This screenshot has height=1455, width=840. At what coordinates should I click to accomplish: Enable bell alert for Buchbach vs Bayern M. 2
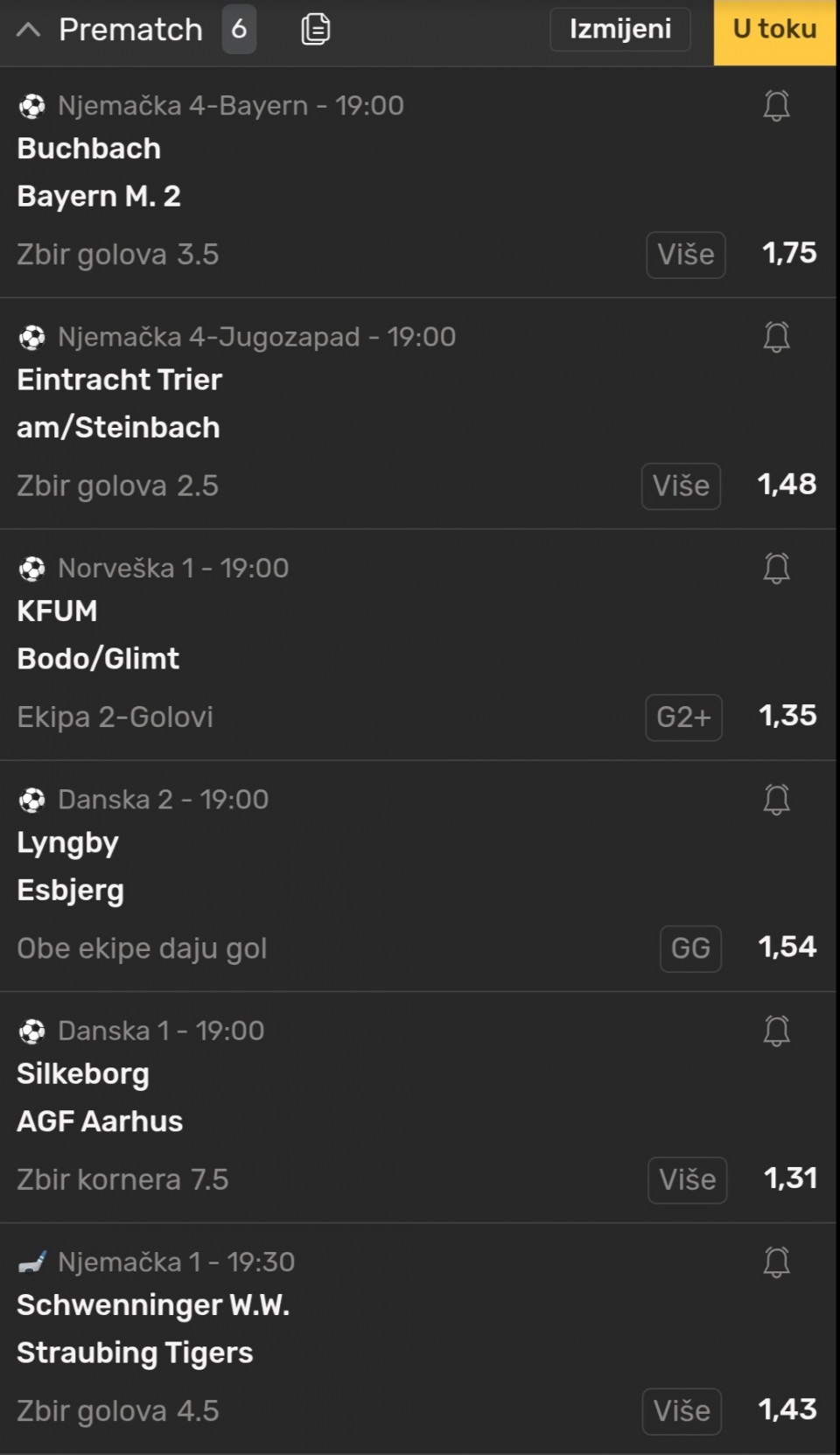[776, 107]
